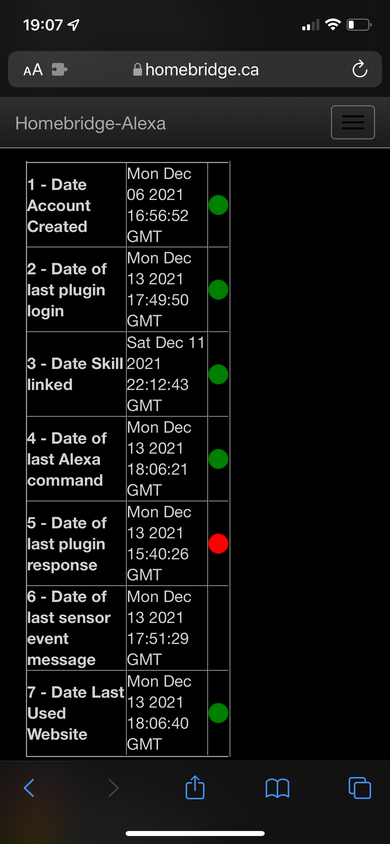390x844 pixels.
Task: Reload the homebridge.ca page
Action: (359, 69)
